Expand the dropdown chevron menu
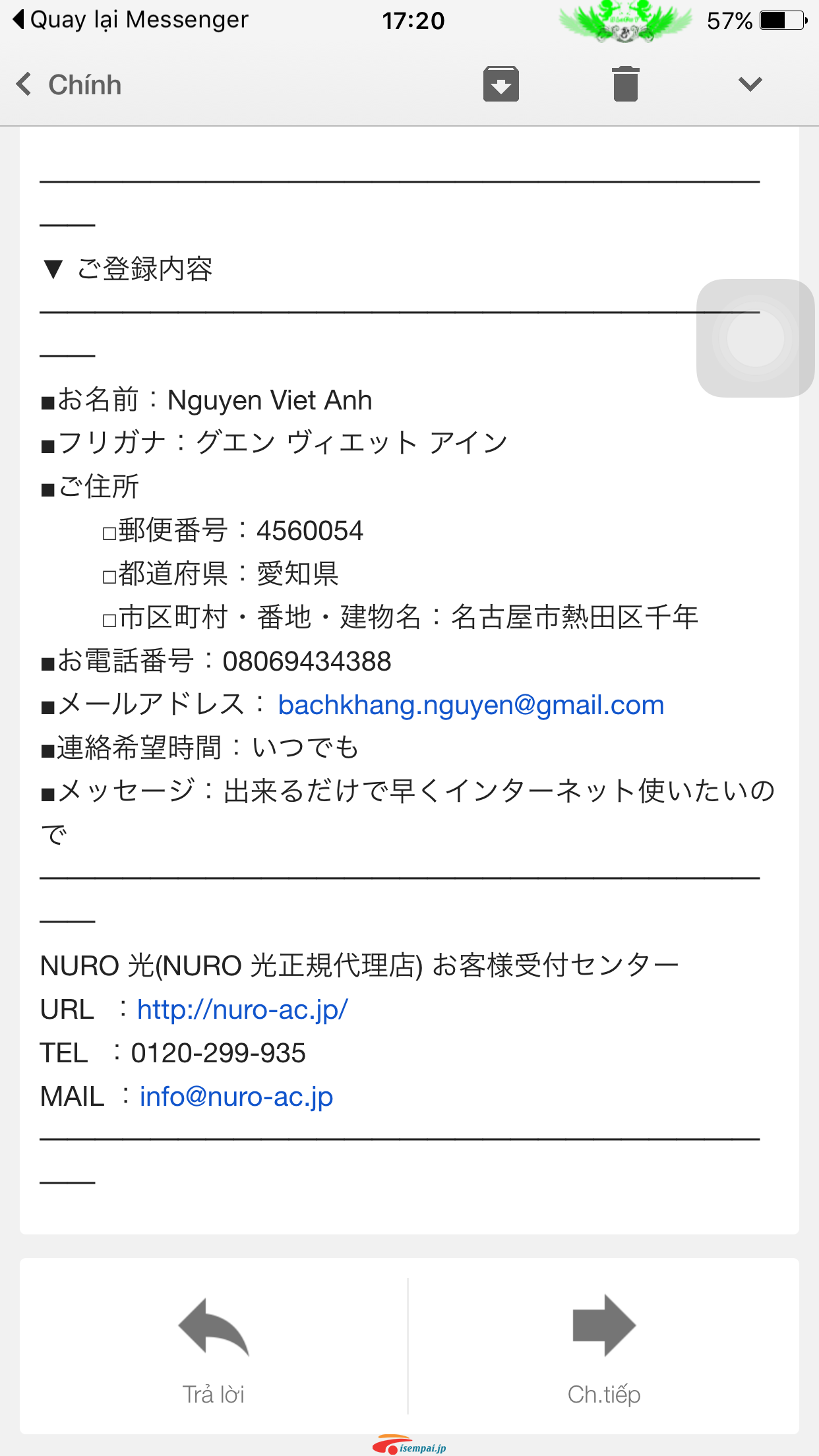The image size is (819, 1456). point(750,84)
